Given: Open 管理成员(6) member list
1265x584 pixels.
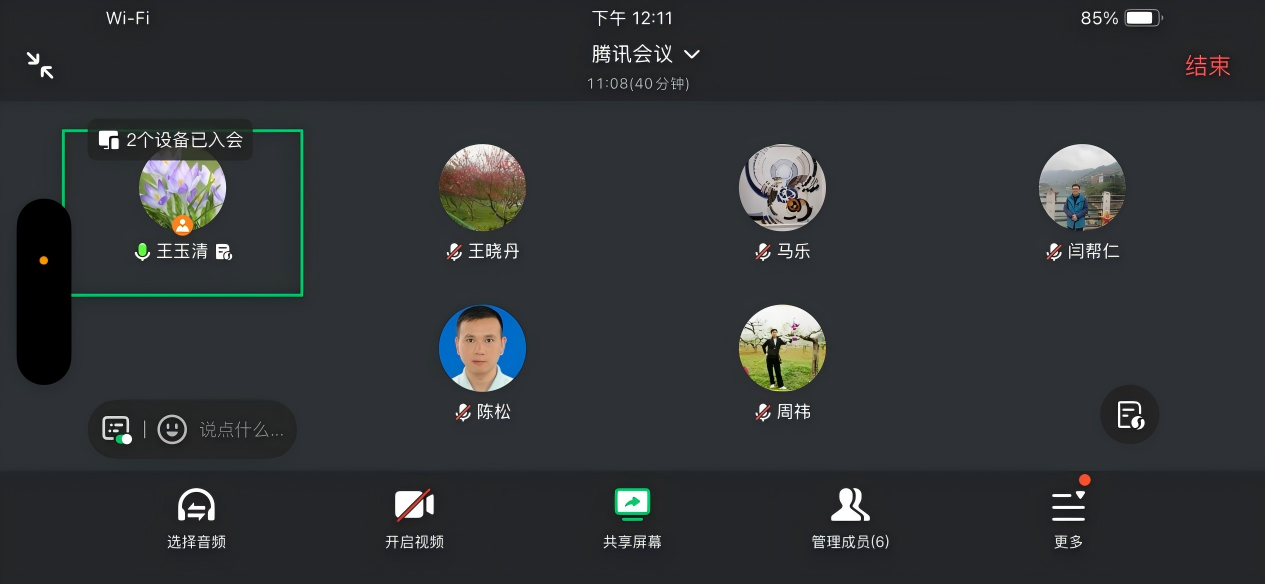Looking at the screenshot, I should pos(850,519).
